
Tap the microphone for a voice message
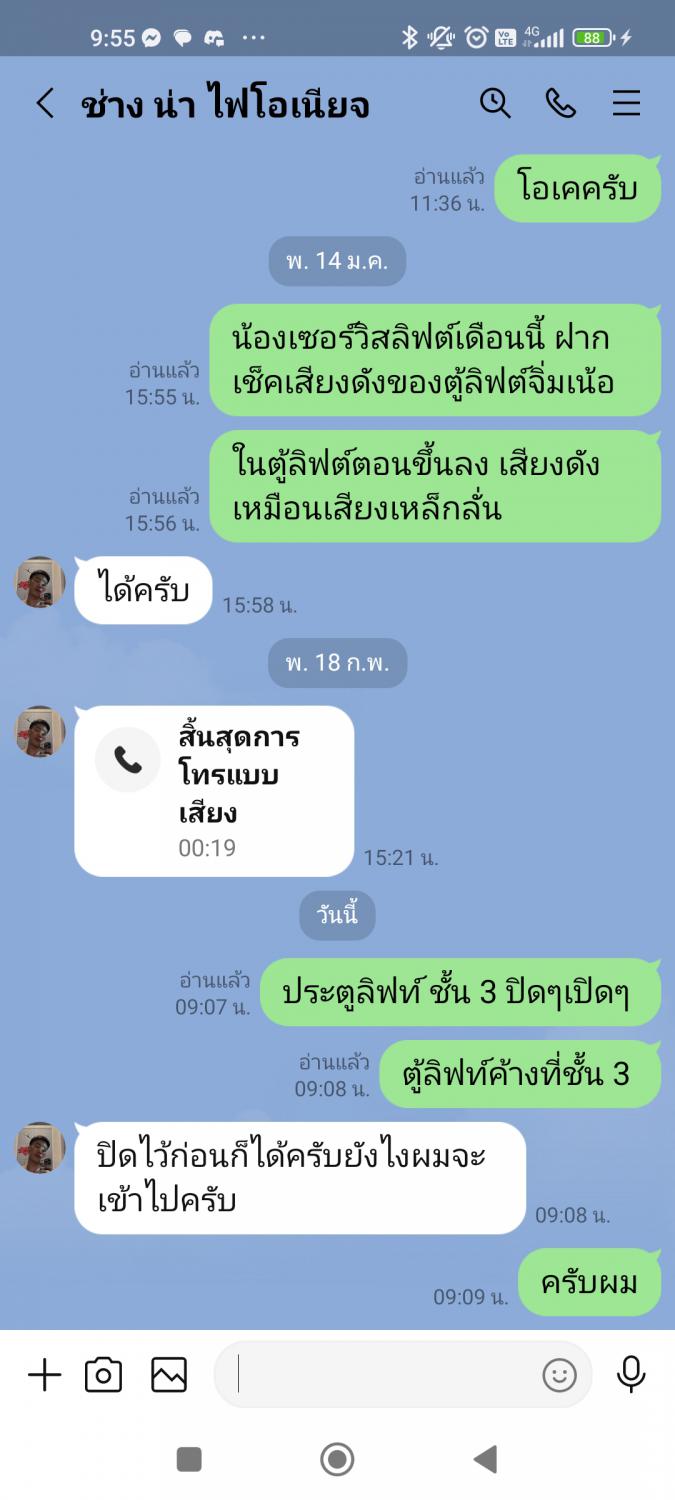(x=631, y=1376)
